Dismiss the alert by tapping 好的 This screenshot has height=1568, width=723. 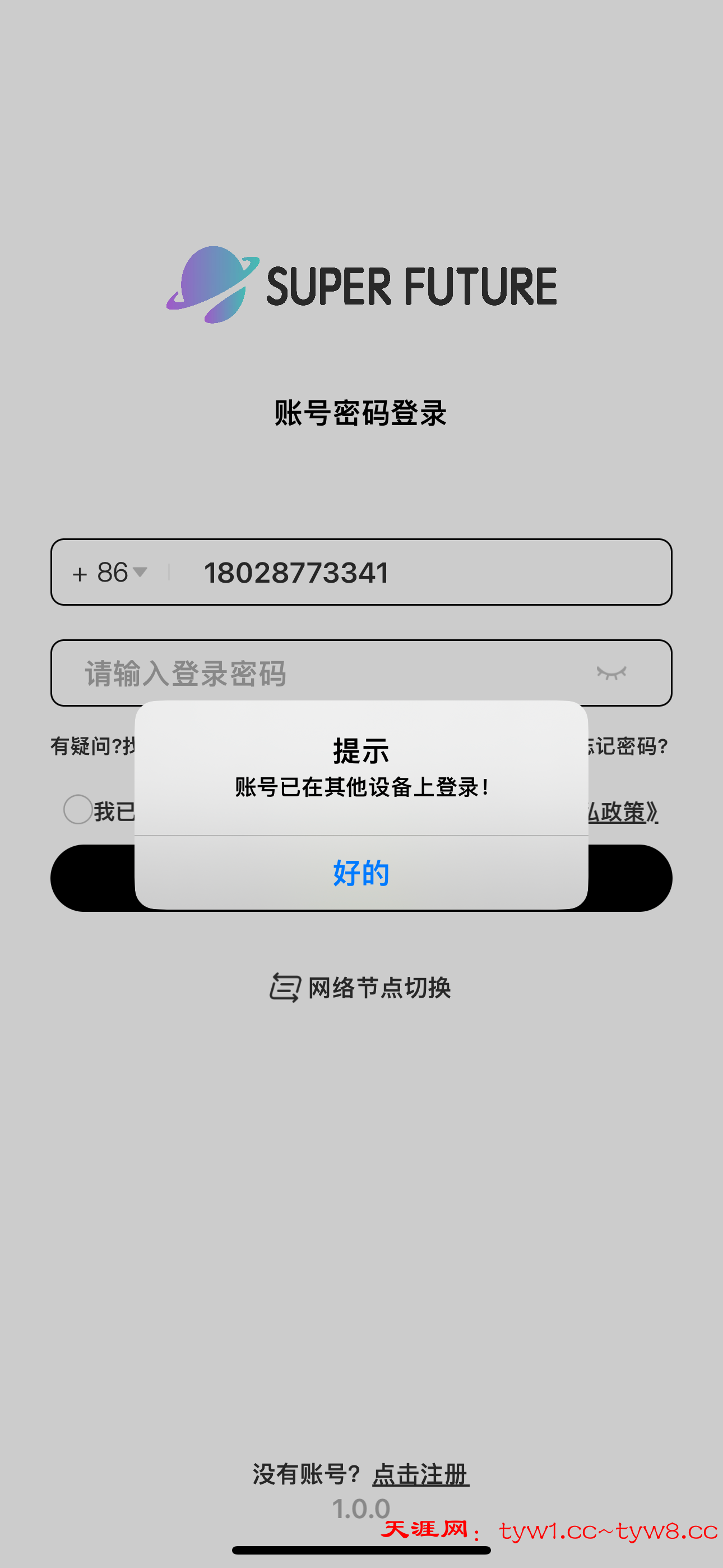click(361, 873)
